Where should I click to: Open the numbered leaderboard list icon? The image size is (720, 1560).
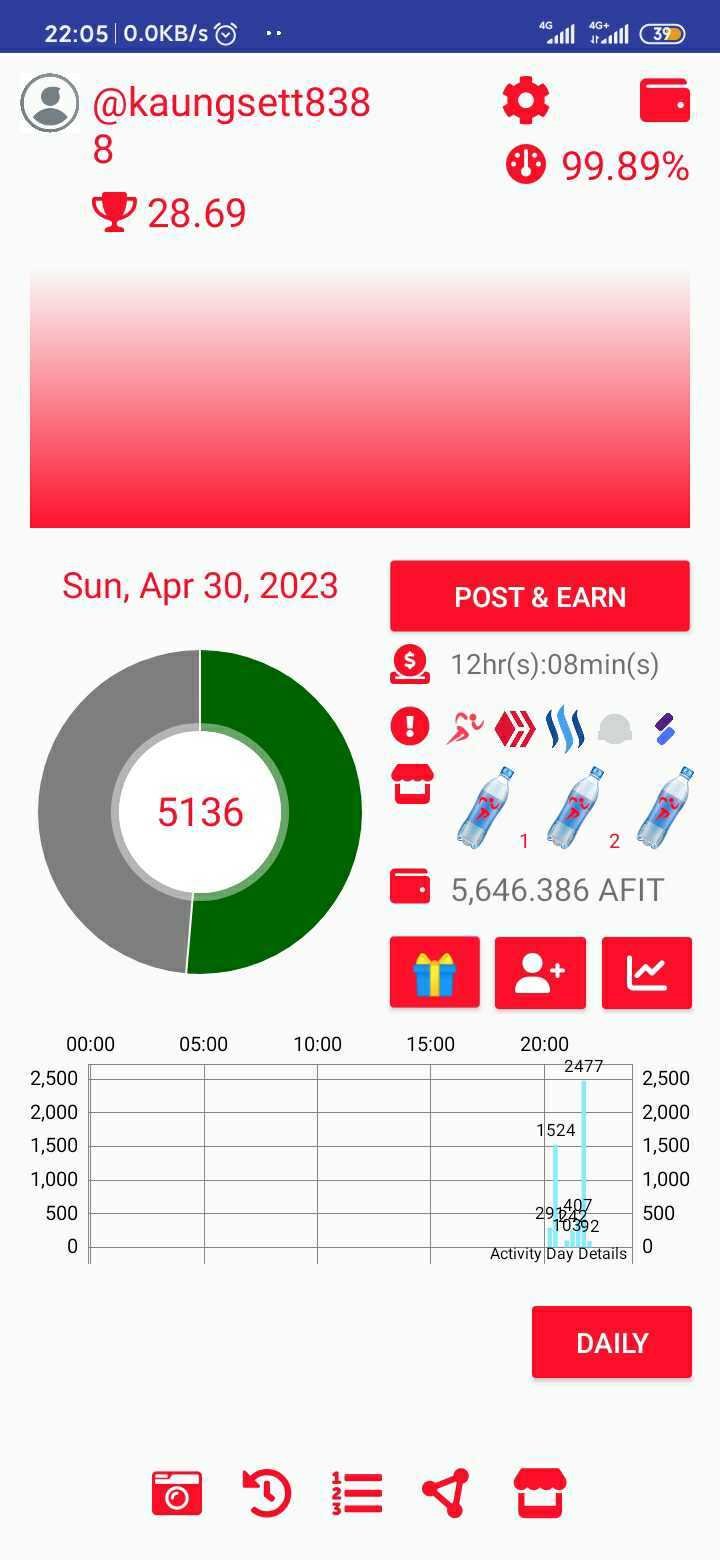357,1493
